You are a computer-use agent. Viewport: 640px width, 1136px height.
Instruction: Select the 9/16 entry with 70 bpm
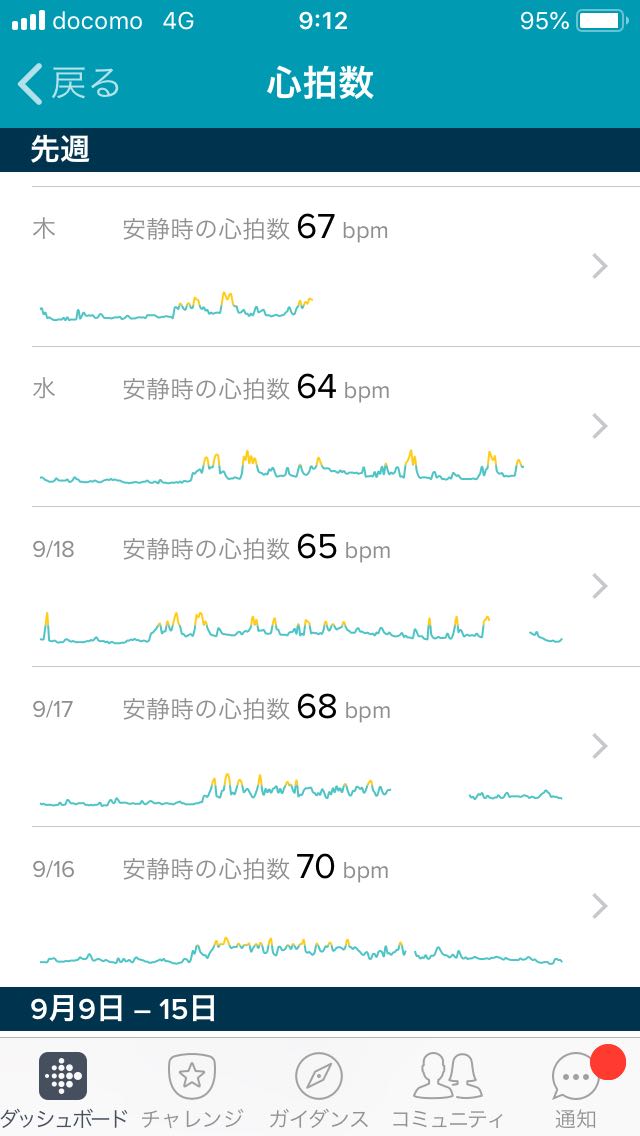click(320, 907)
